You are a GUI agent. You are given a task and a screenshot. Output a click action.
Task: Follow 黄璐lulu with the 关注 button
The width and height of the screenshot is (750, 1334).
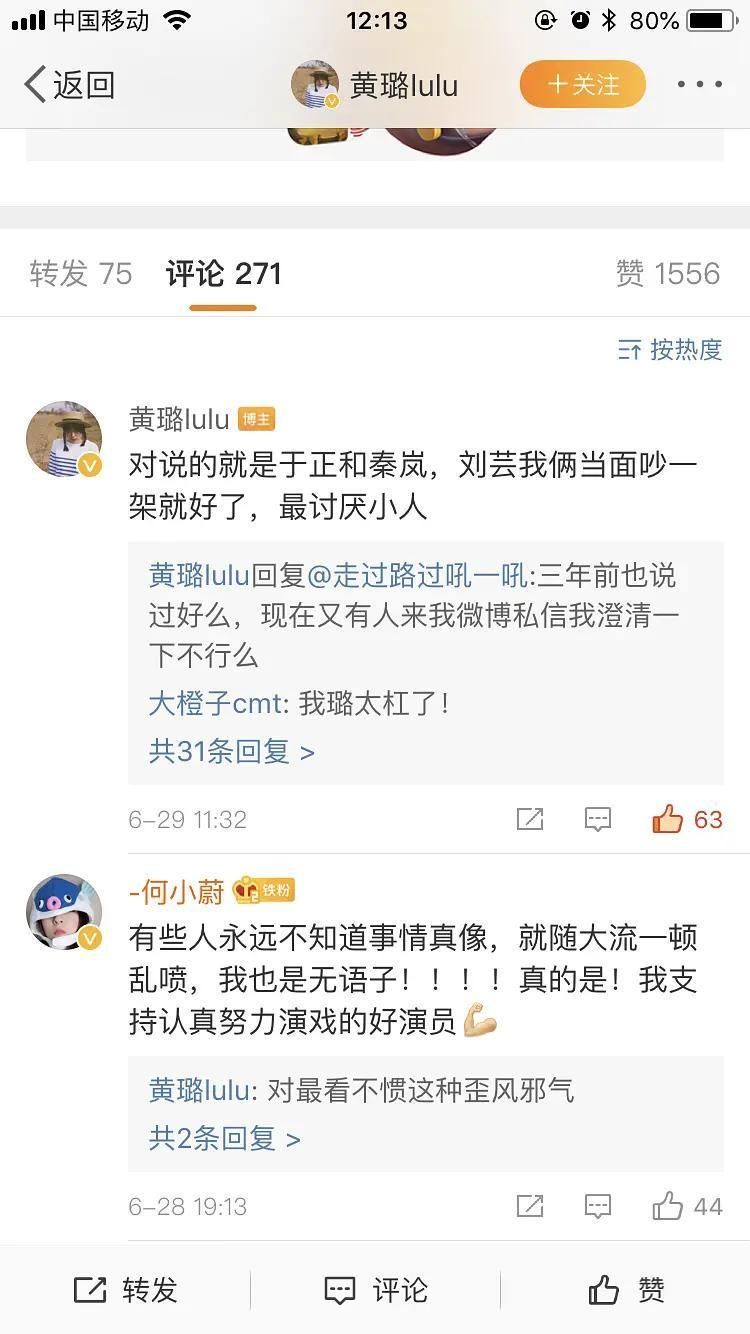(582, 85)
